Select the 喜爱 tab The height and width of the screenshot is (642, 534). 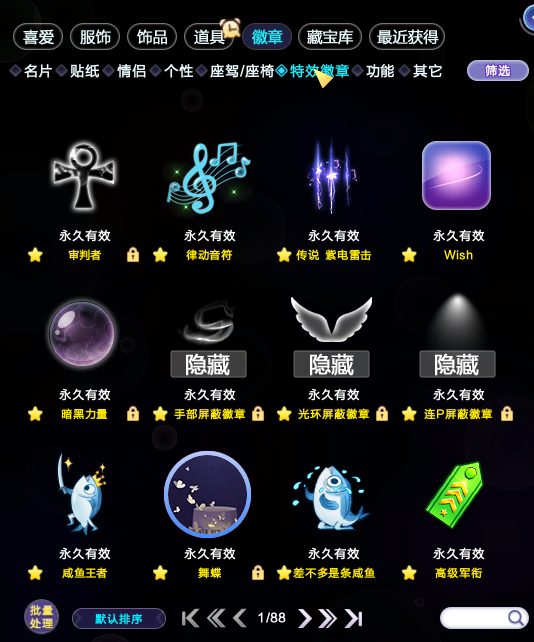click(38, 37)
